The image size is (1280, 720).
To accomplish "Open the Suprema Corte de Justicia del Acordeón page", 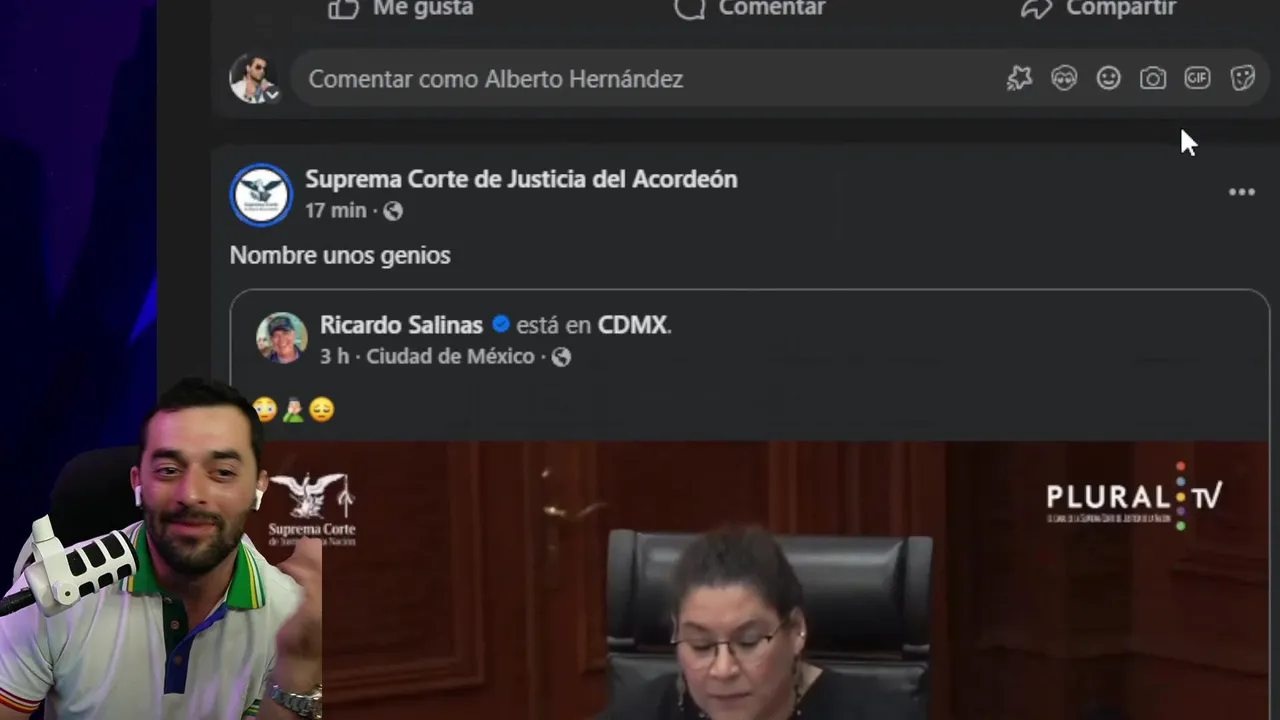I will (520, 179).
